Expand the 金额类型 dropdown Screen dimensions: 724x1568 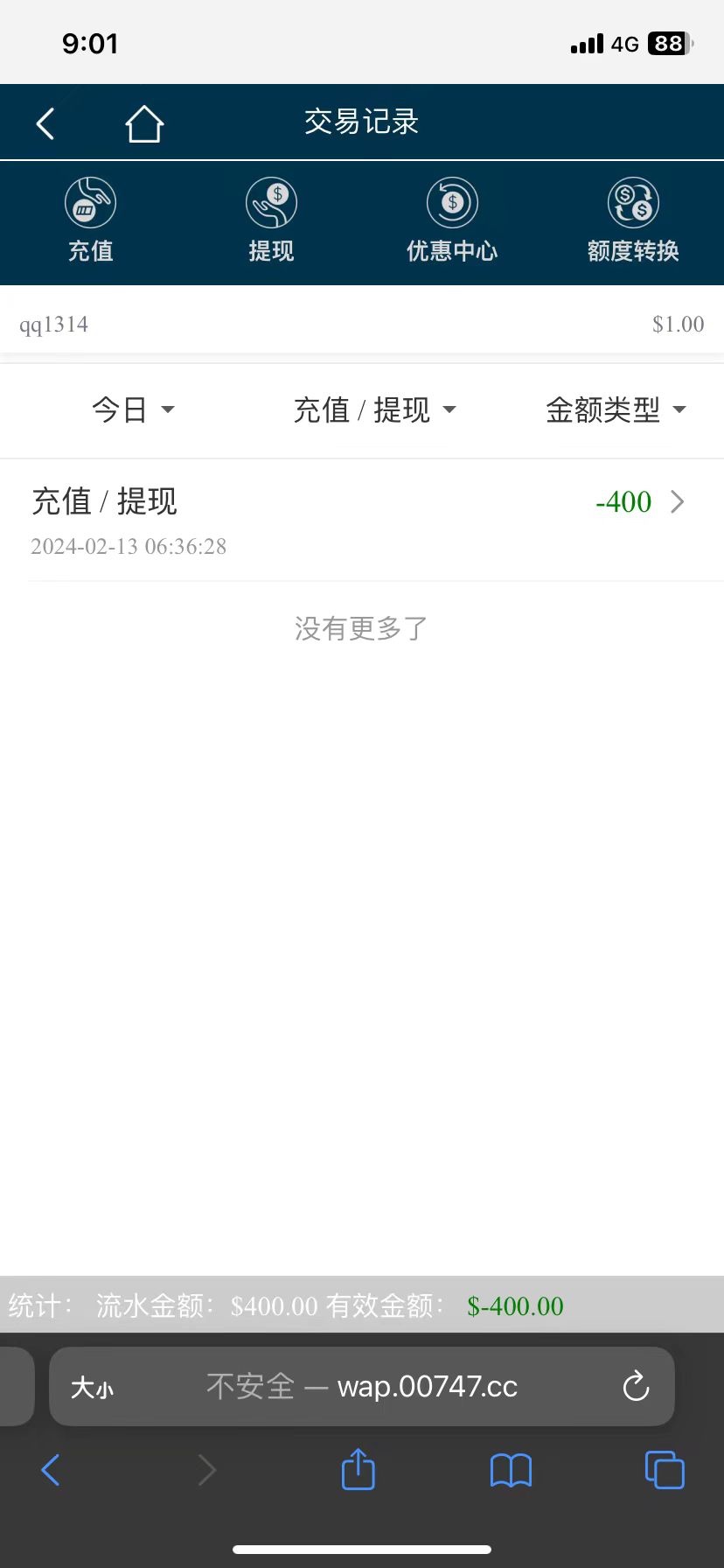tap(616, 409)
